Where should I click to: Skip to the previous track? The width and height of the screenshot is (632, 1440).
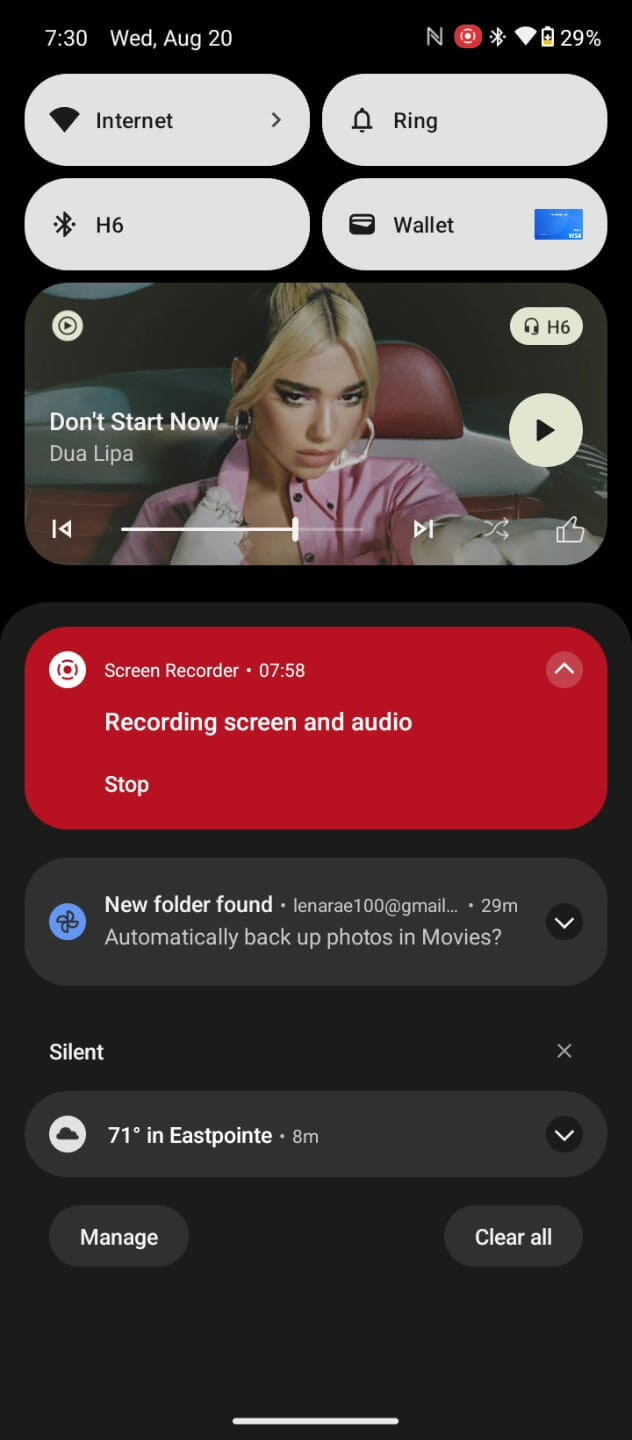[x=62, y=529]
